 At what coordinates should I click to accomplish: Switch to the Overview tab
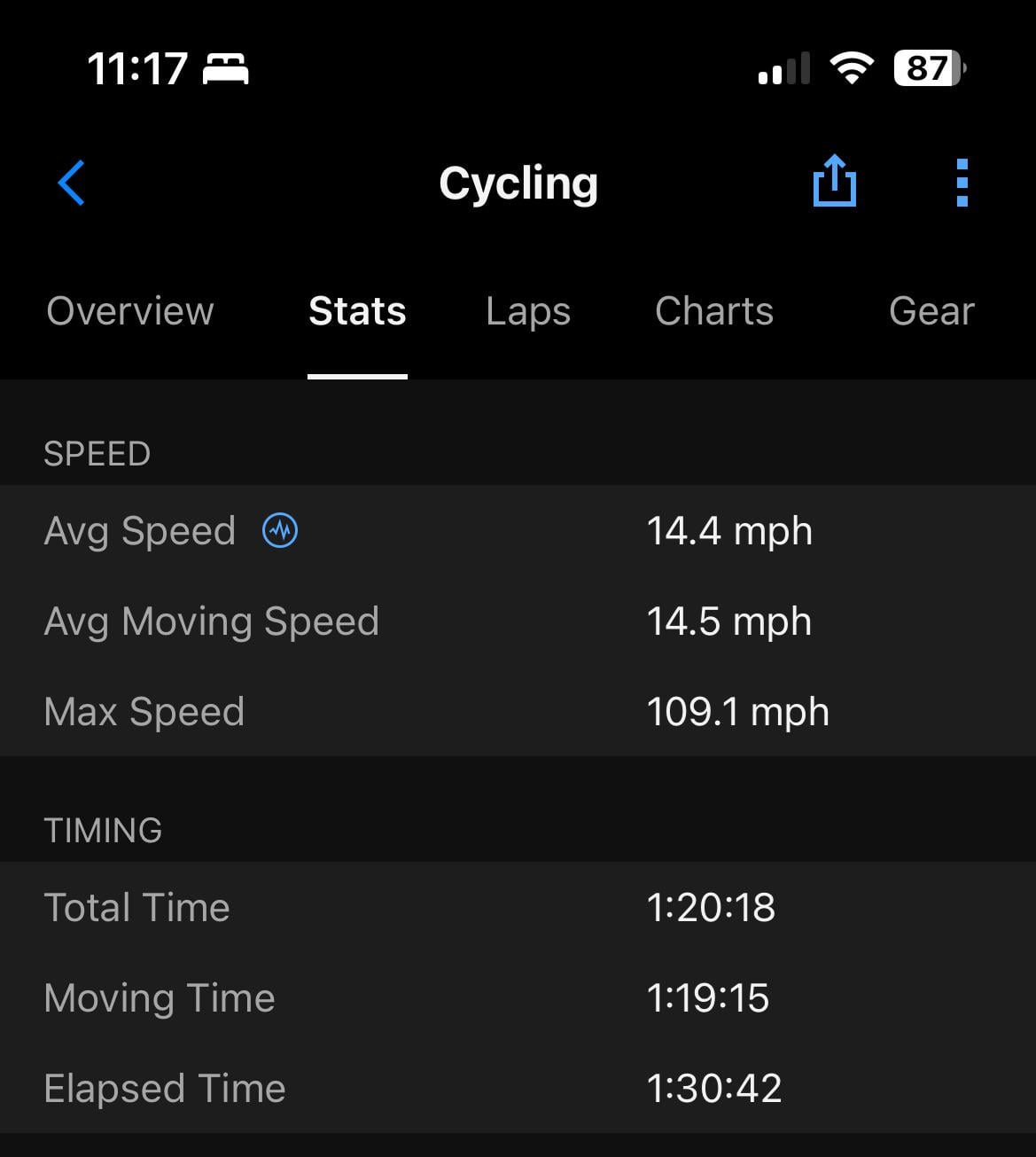click(x=130, y=311)
